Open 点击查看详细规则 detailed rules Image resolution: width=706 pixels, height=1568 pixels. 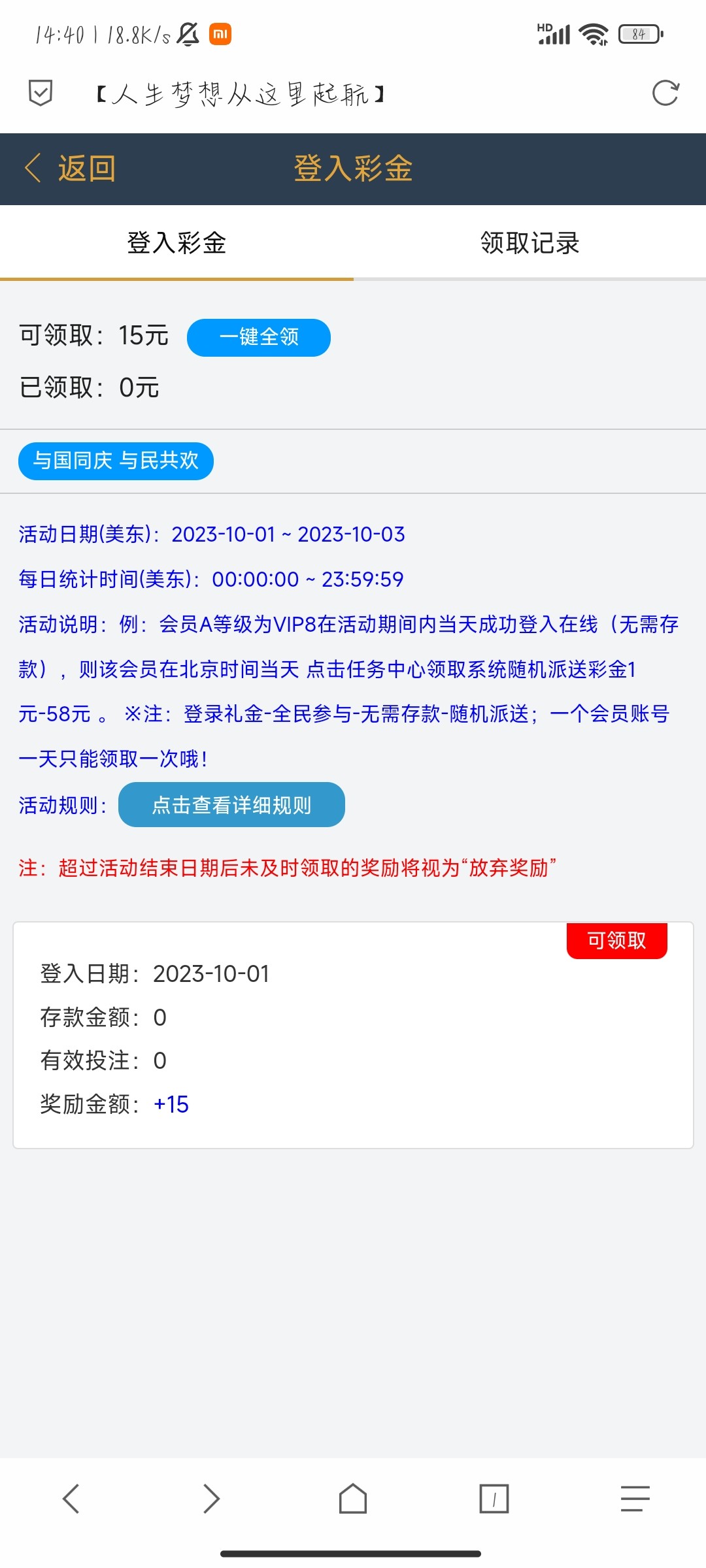tap(231, 805)
